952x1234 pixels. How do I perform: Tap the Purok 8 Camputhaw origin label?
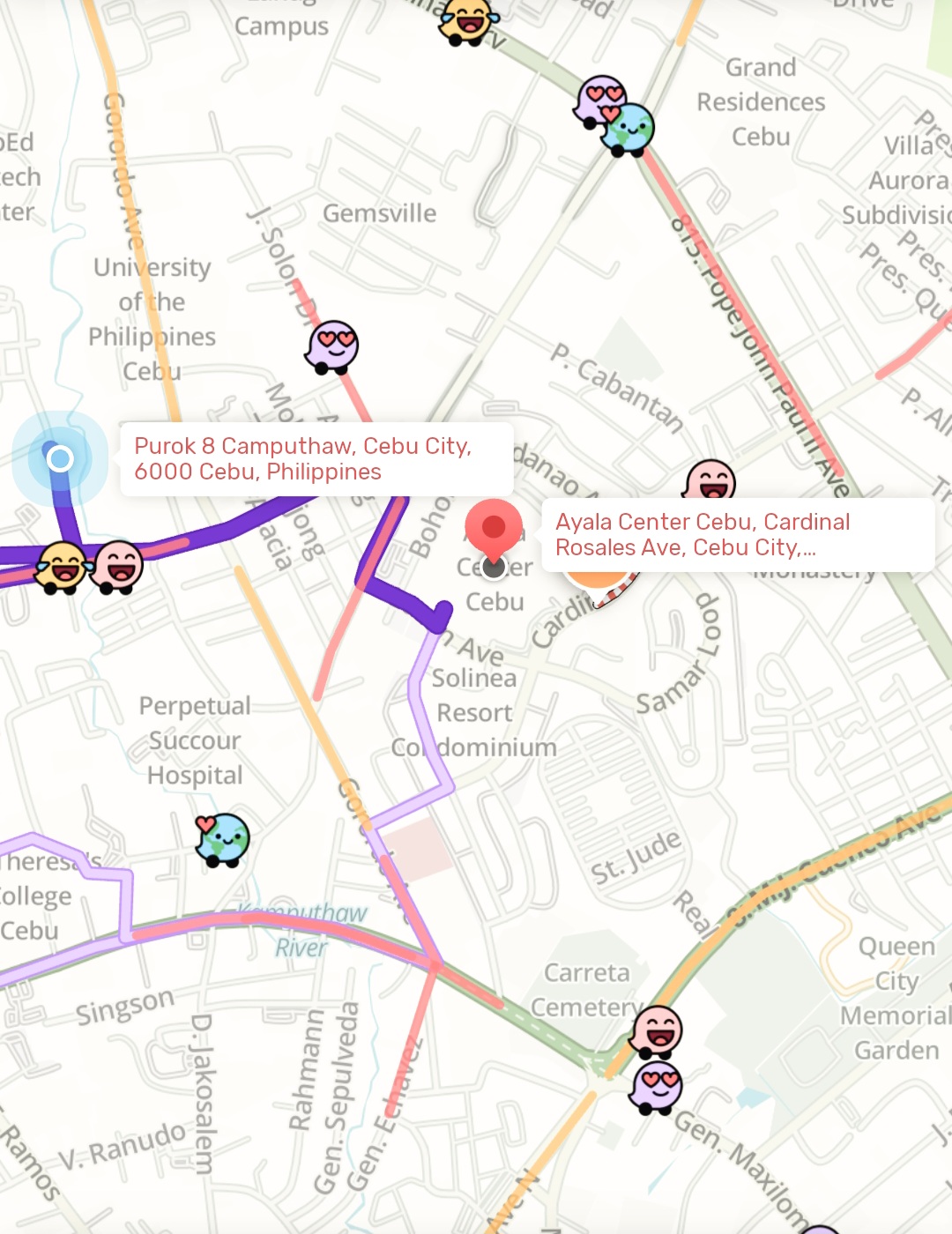coord(316,459)
